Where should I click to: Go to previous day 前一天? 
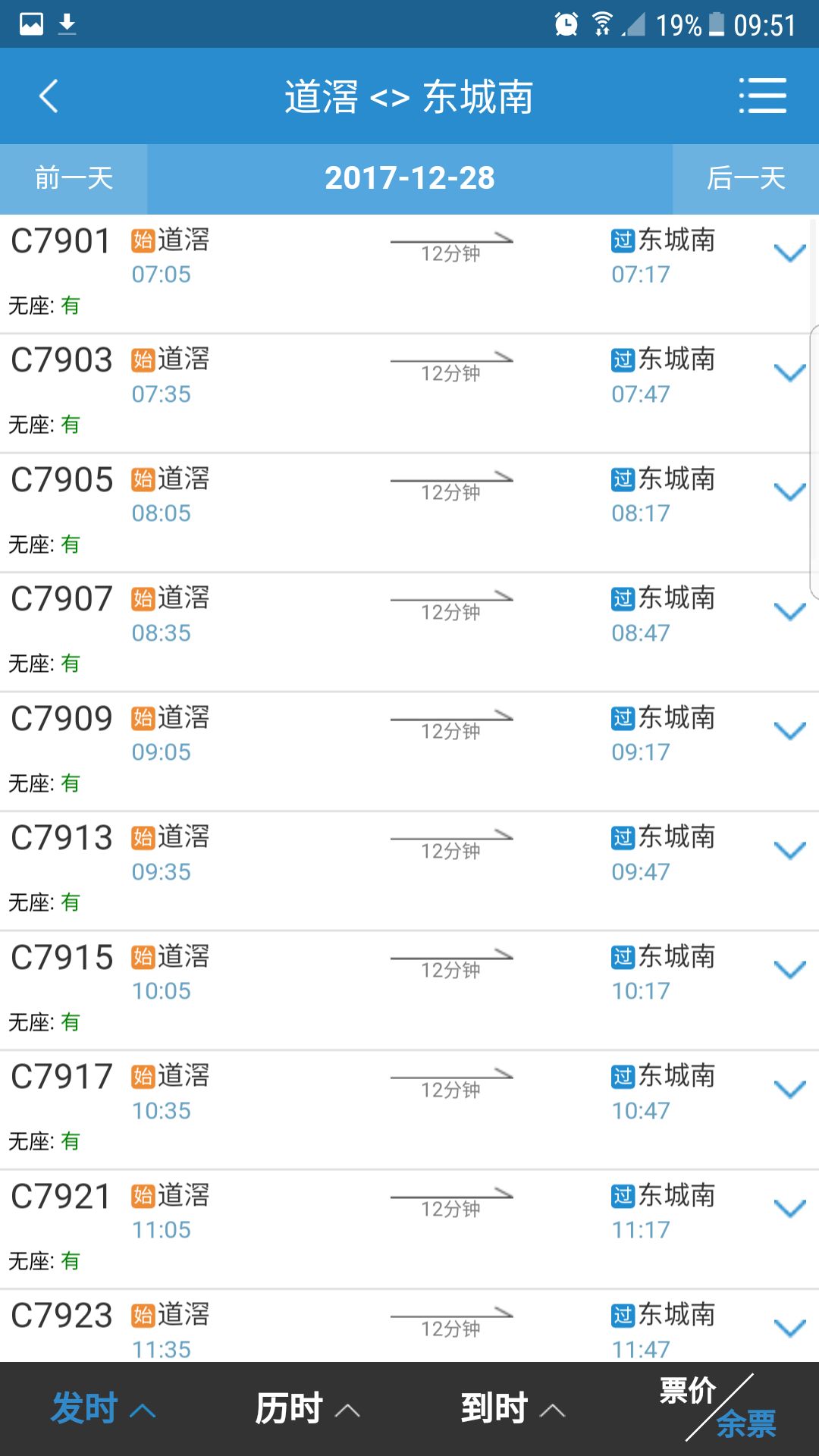click(x=74, y=178)
